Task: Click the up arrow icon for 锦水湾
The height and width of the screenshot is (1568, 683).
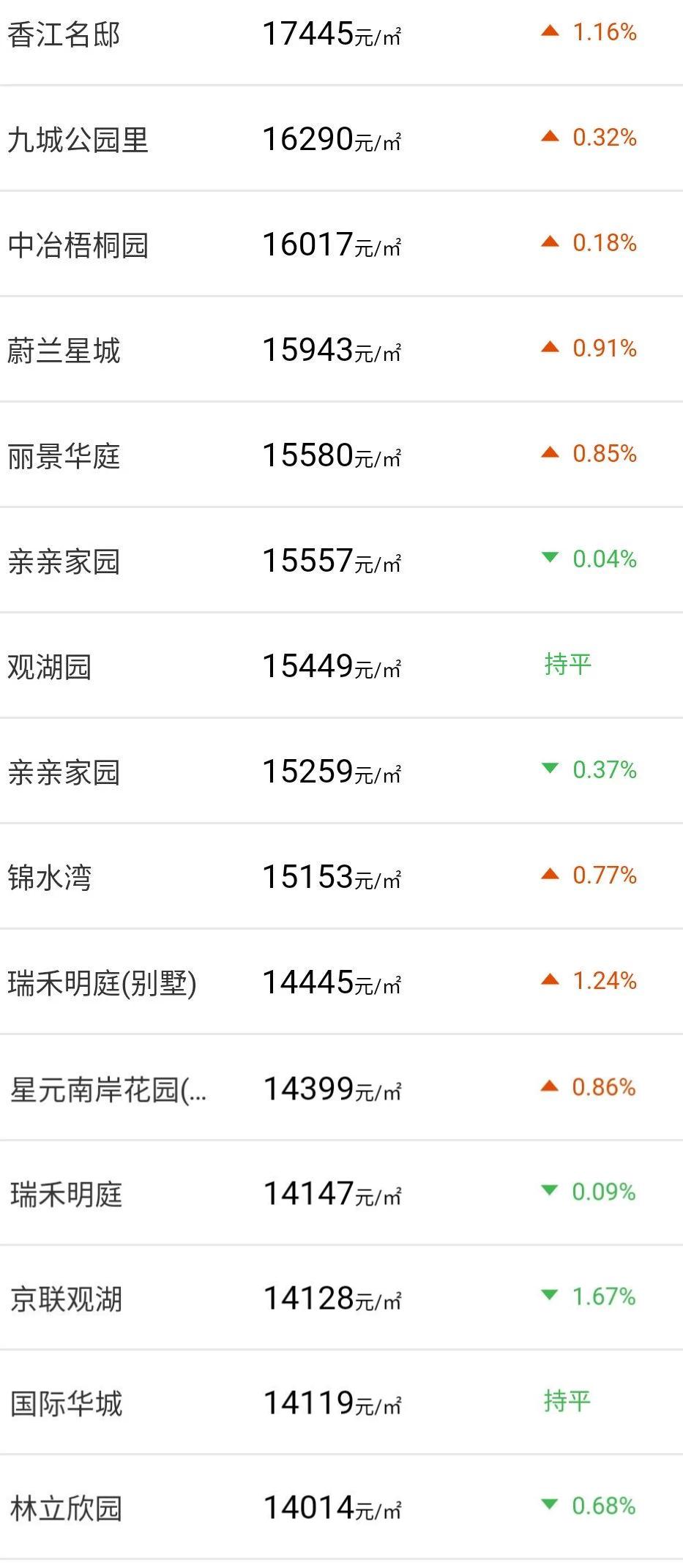Action: [549, 874]
